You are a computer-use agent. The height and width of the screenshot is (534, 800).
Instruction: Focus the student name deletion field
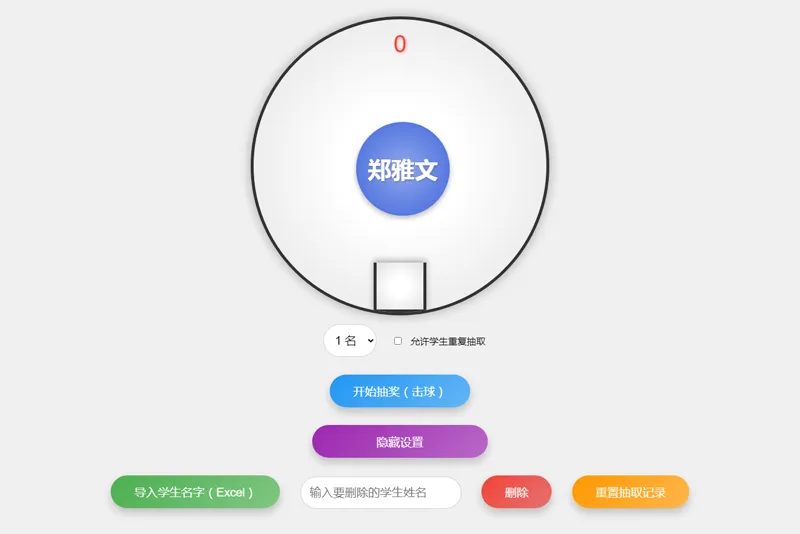click(380, 492)
